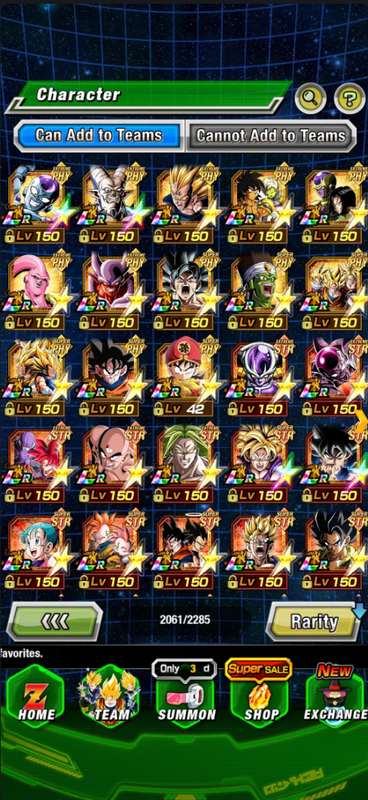Go back with the triple-arrow button
Viewport: 368px width, 800px height.
coord(55,620)
